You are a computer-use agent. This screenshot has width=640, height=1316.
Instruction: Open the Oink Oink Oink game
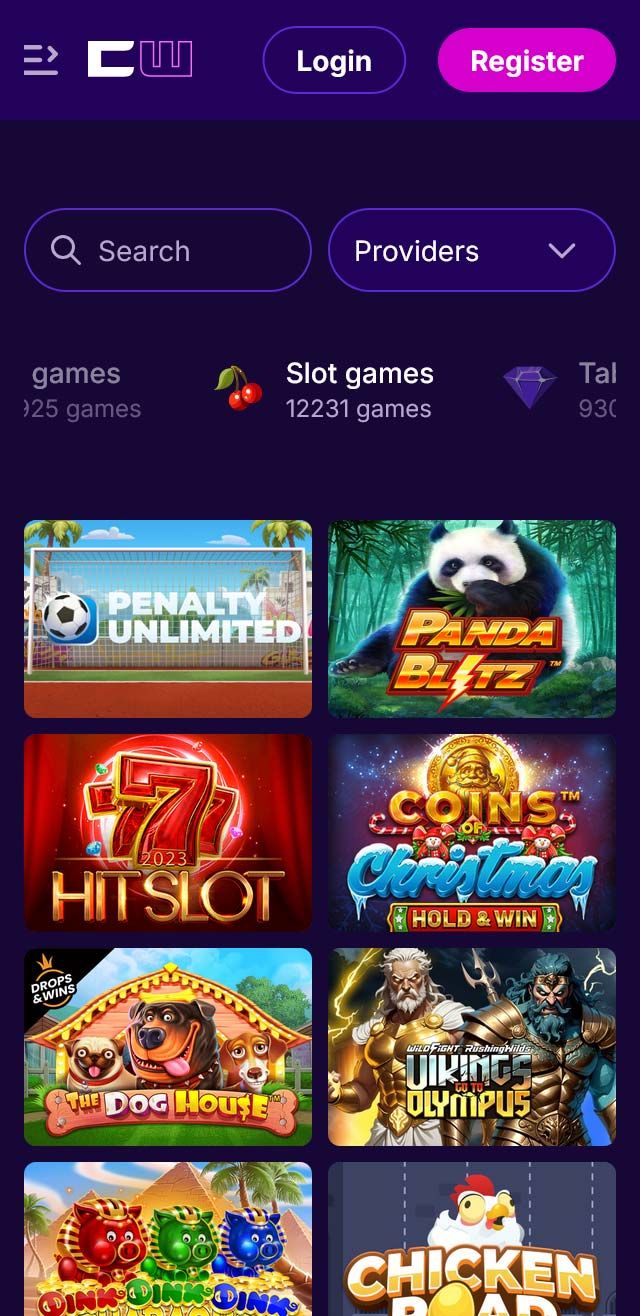pyautogui.click(x=168, y=1240)
